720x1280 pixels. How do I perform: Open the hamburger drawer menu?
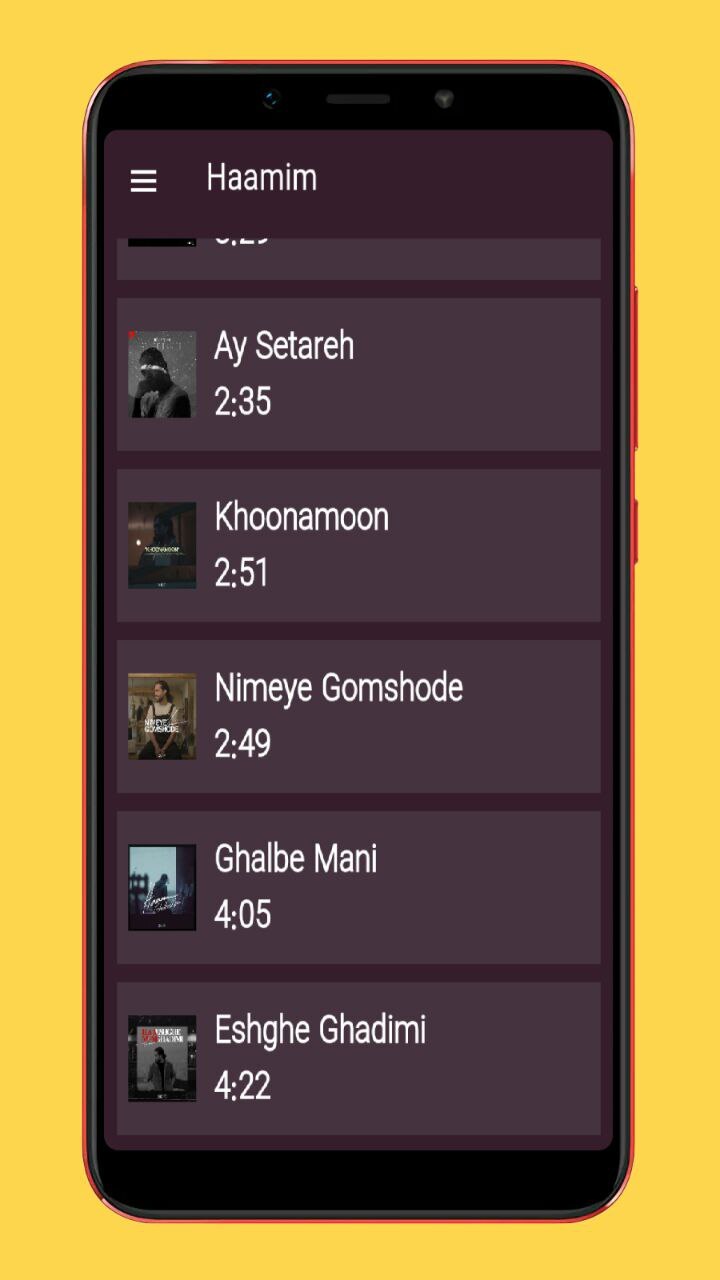143,181
